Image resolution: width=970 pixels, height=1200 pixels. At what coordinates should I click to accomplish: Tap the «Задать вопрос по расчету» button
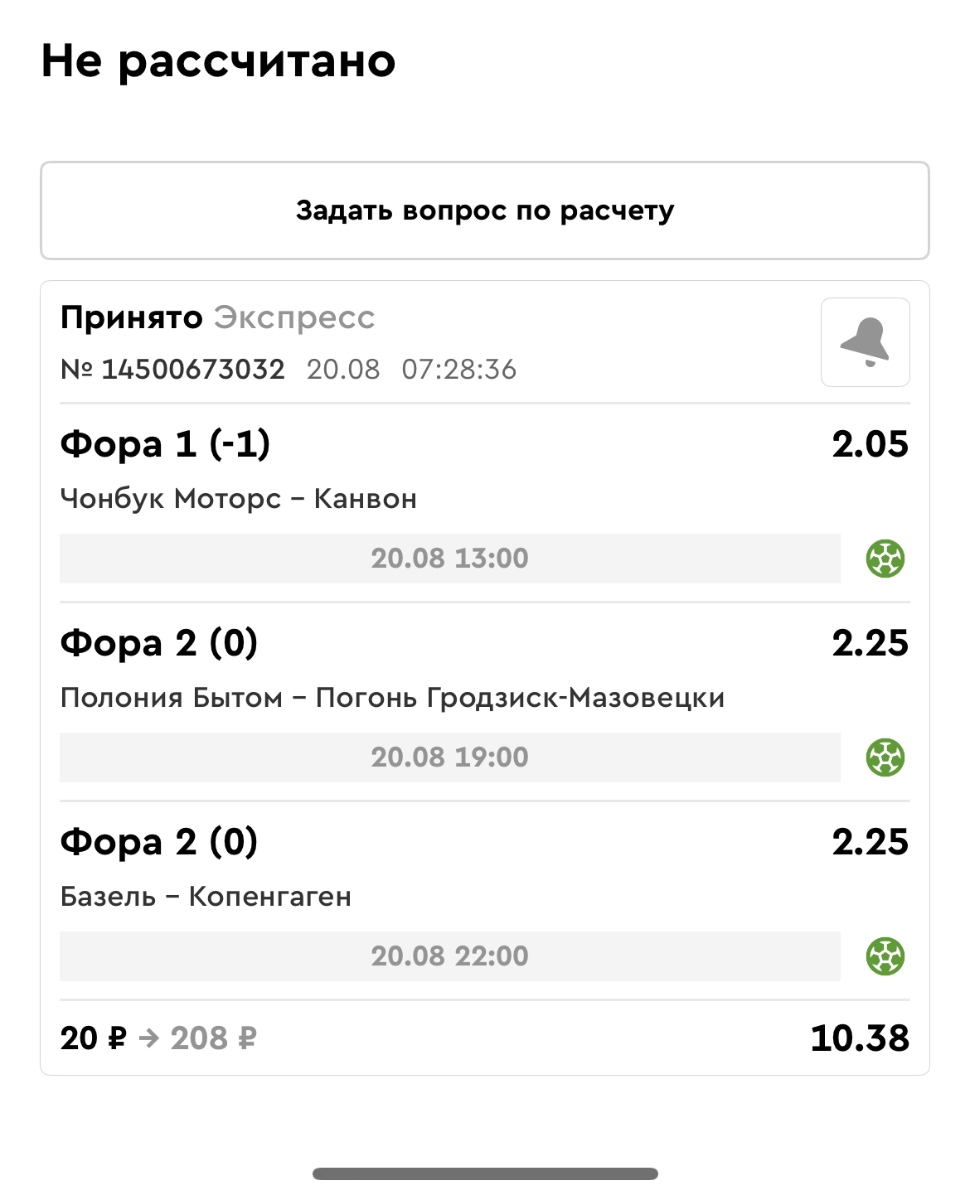click(x=484, y=211)
